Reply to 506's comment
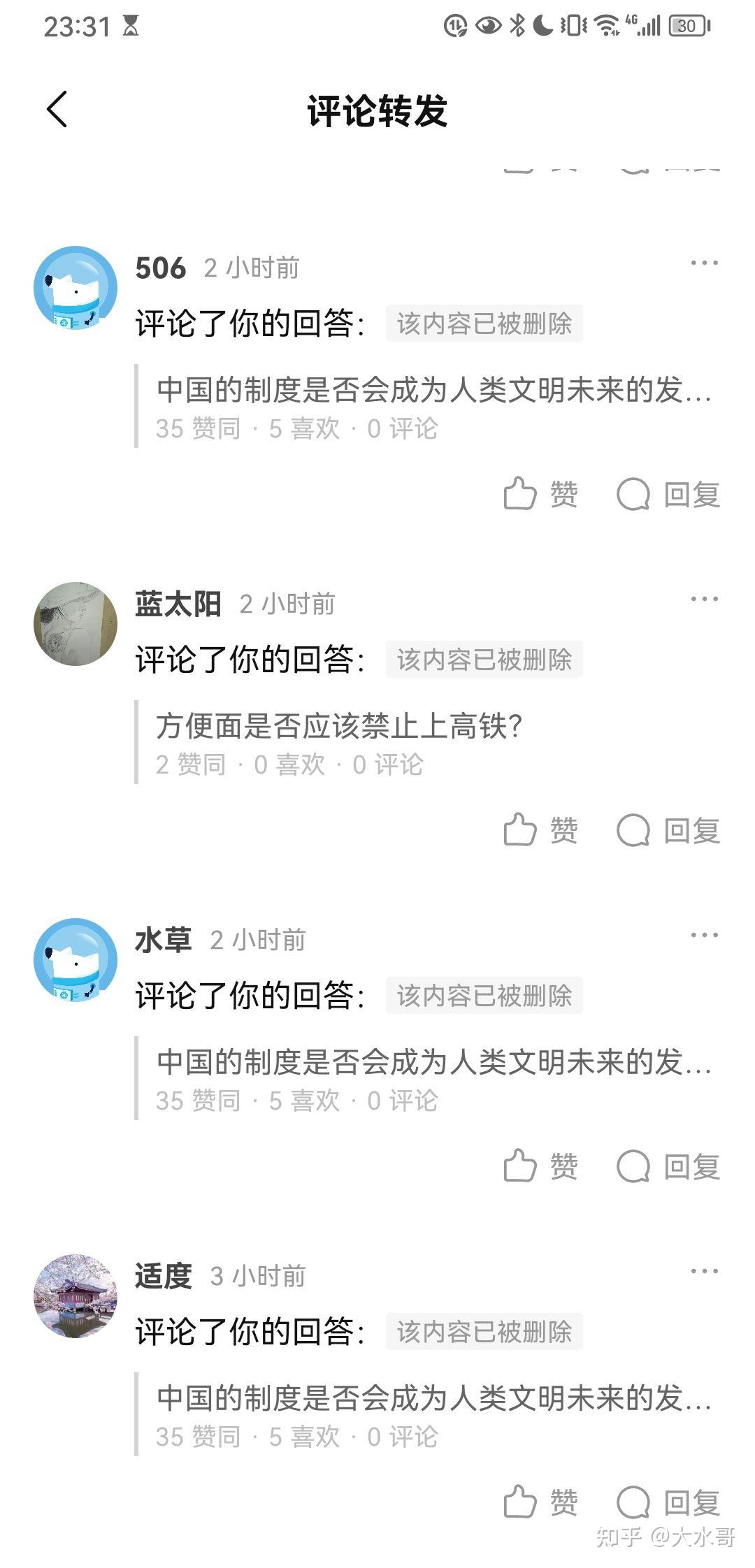The width and height of the screenshot is (755, 1568). pyautogui.click(x=668, y=495)
